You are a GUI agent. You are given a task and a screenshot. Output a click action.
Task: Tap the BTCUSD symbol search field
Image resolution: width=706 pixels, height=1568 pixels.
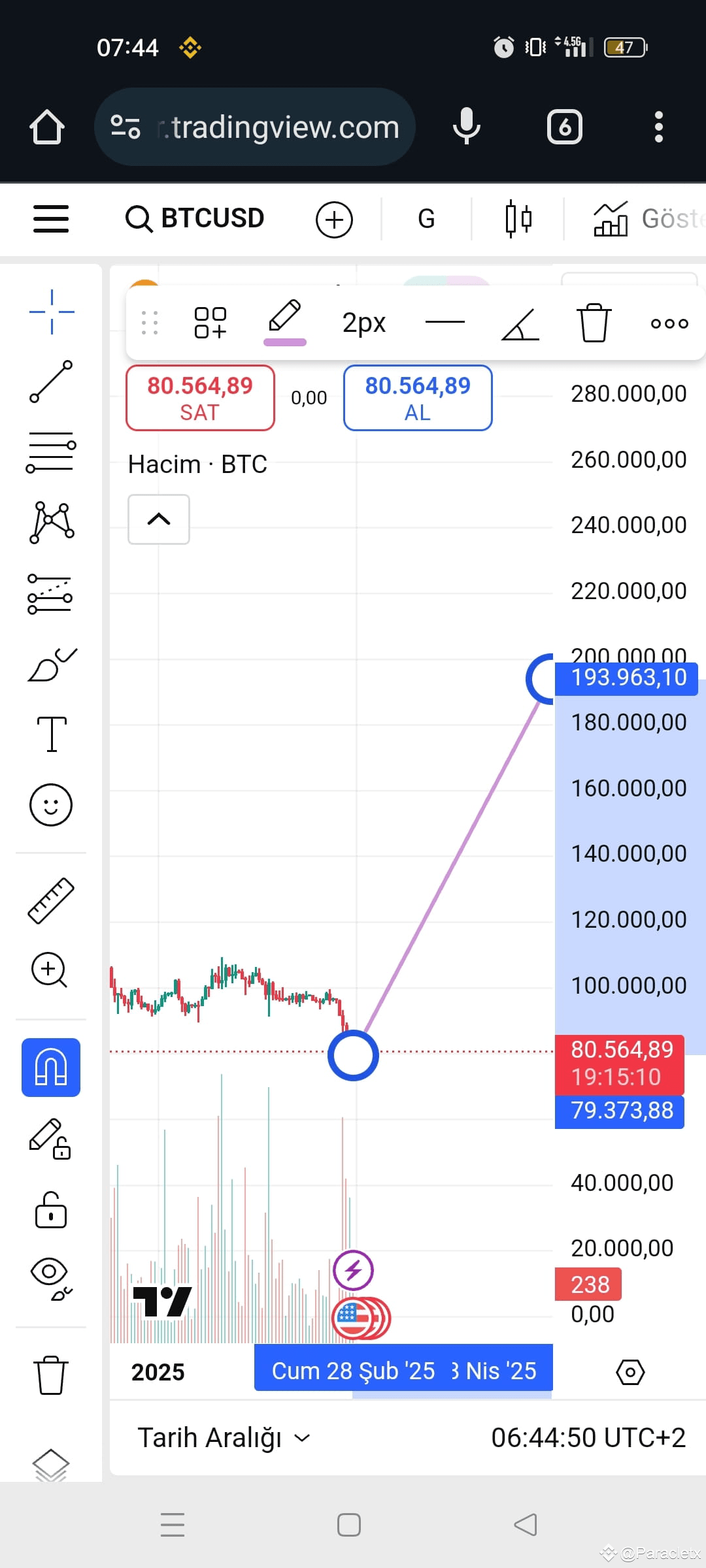point(196,218)
